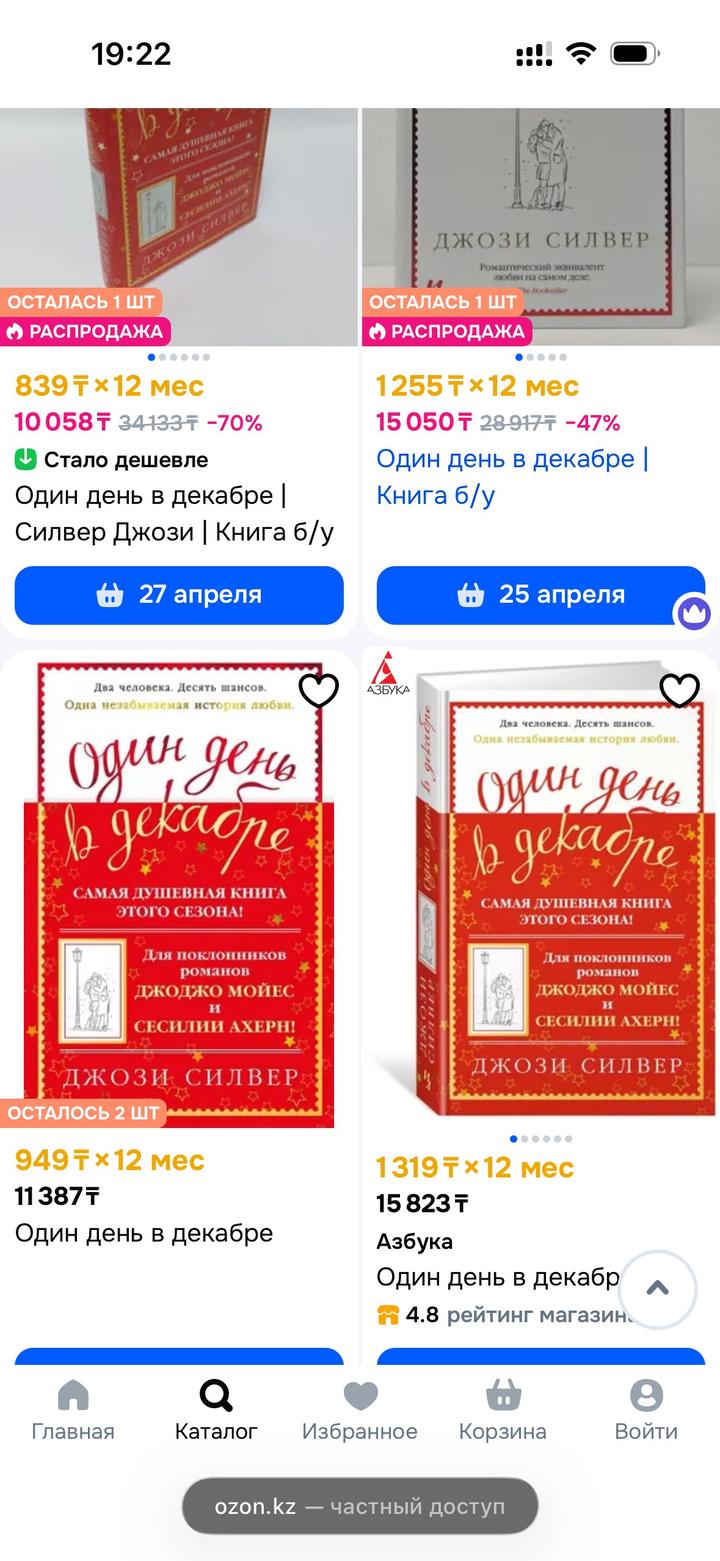
Task: Open the 'Один день в декабре | Книга б/у' link
Action: [x=512, y=477]
